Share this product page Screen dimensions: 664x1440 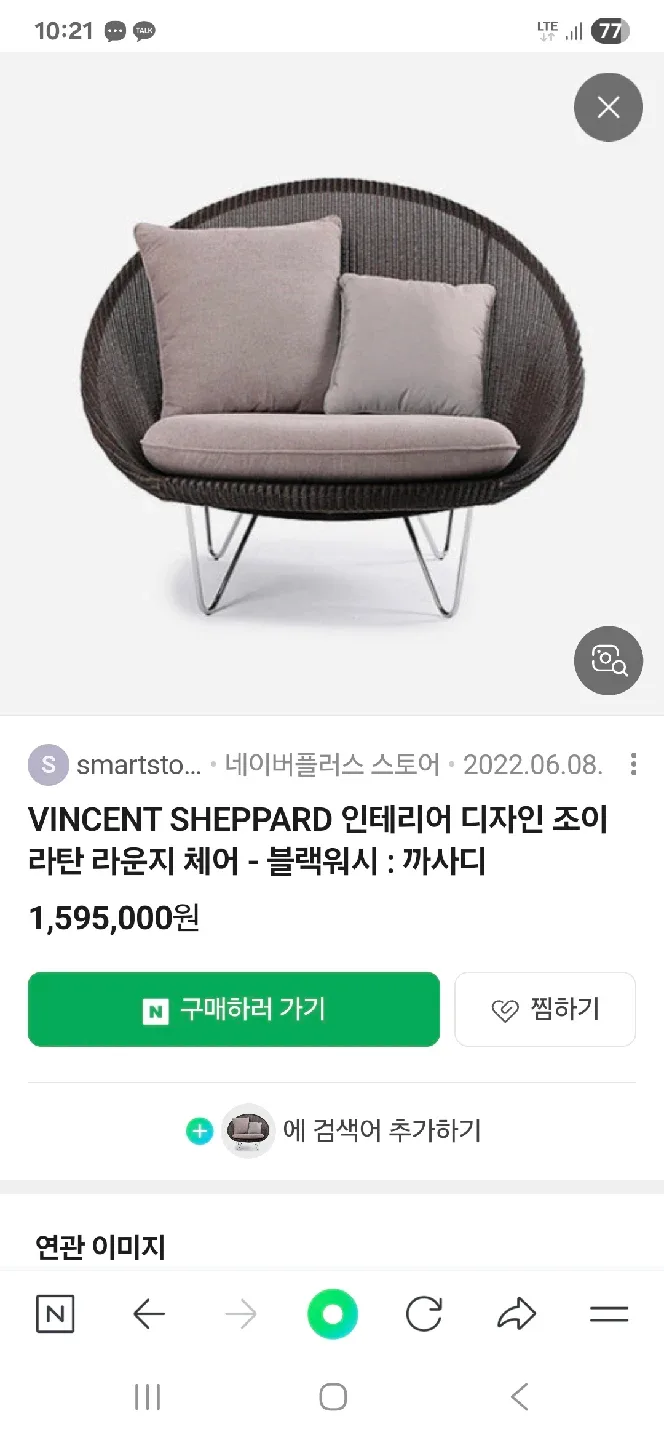(x=516, y=1314)
